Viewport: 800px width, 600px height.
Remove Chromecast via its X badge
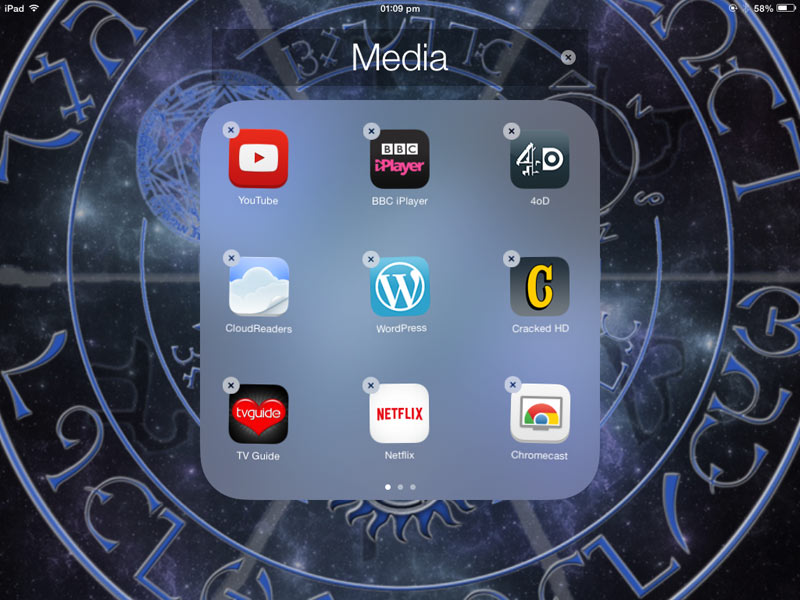point(512,385)
